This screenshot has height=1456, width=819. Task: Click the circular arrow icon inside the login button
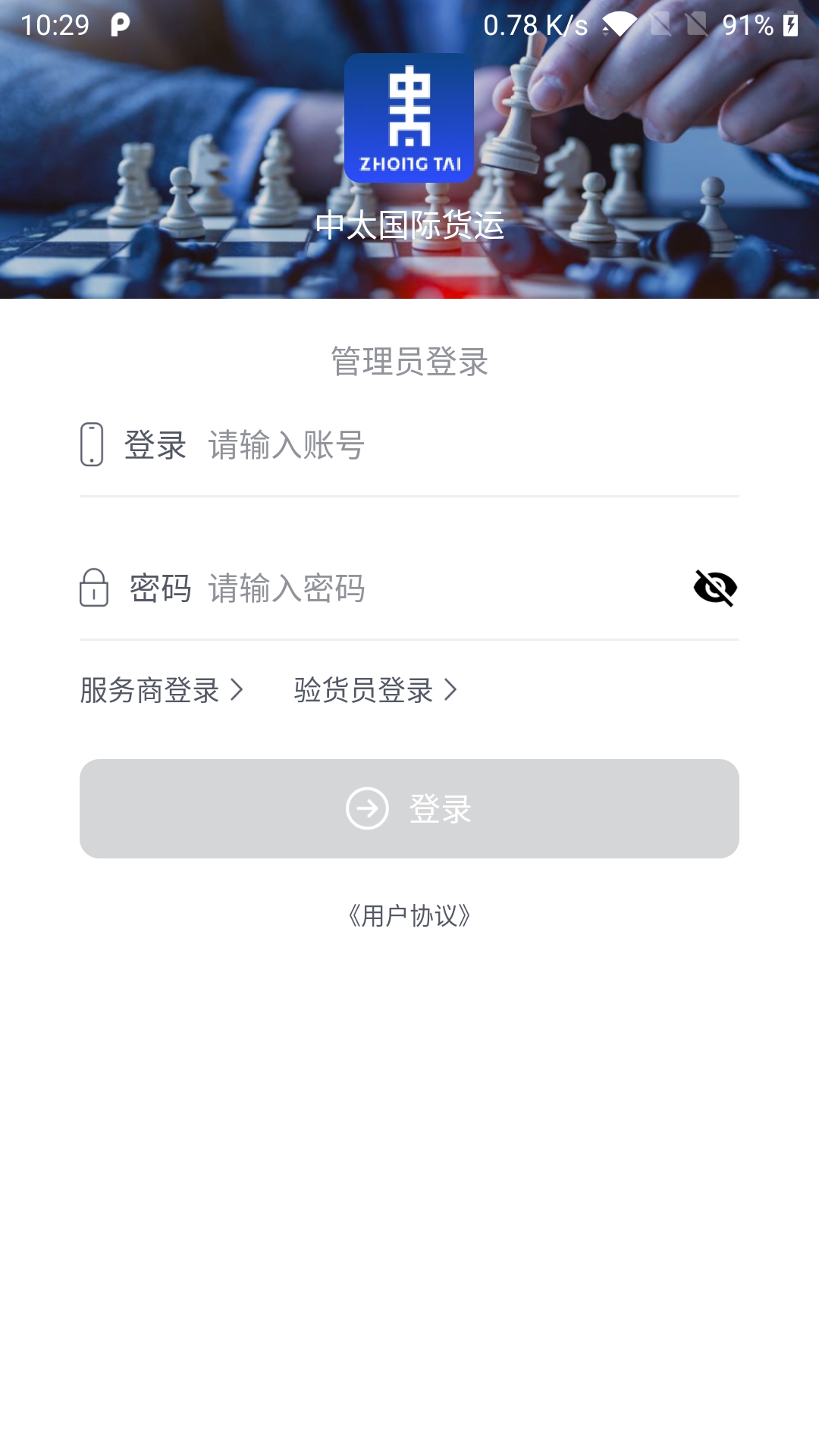click(x=366, y=808)
